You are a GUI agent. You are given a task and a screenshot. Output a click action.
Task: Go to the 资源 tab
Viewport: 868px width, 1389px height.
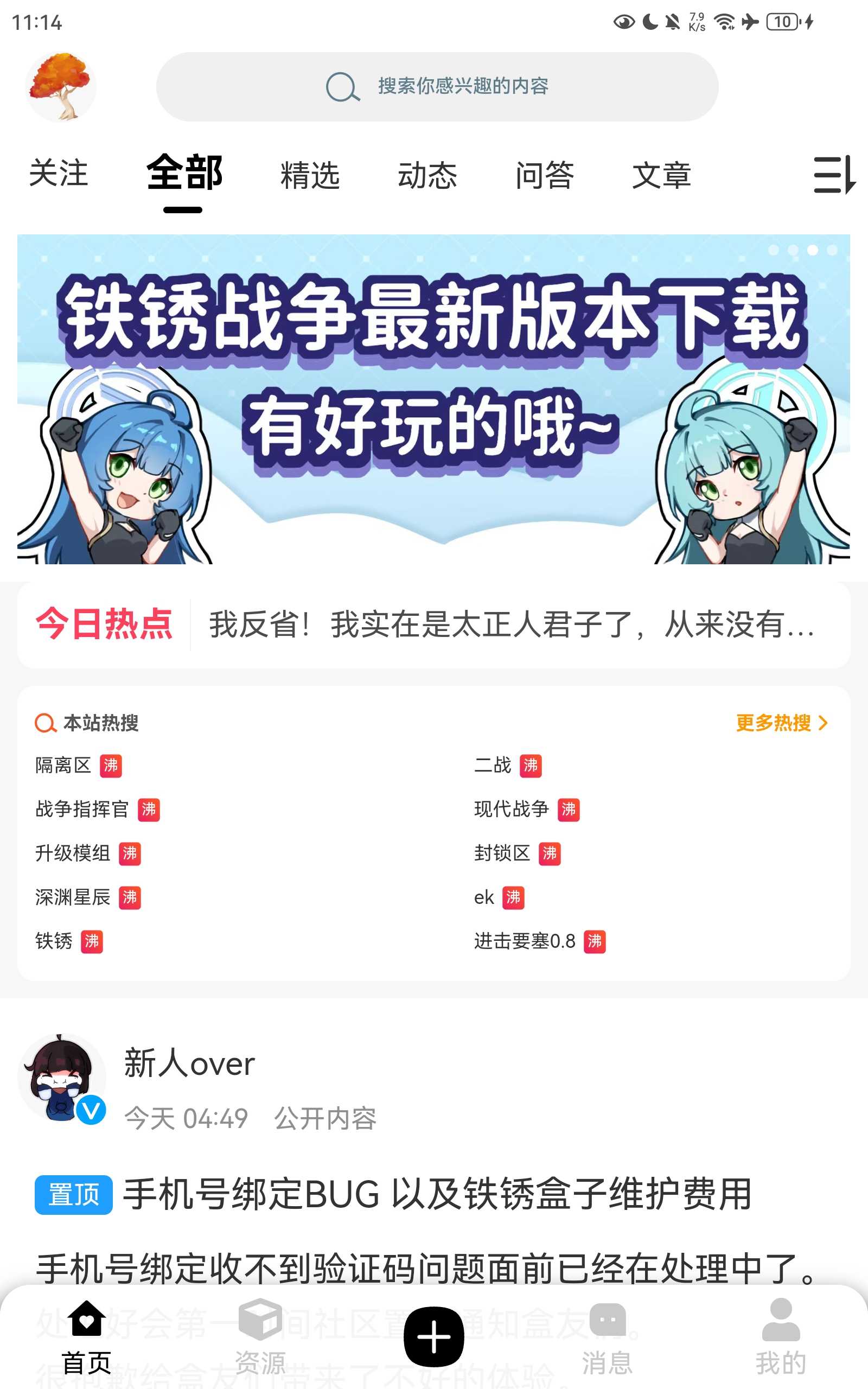tap(260, 1337)
